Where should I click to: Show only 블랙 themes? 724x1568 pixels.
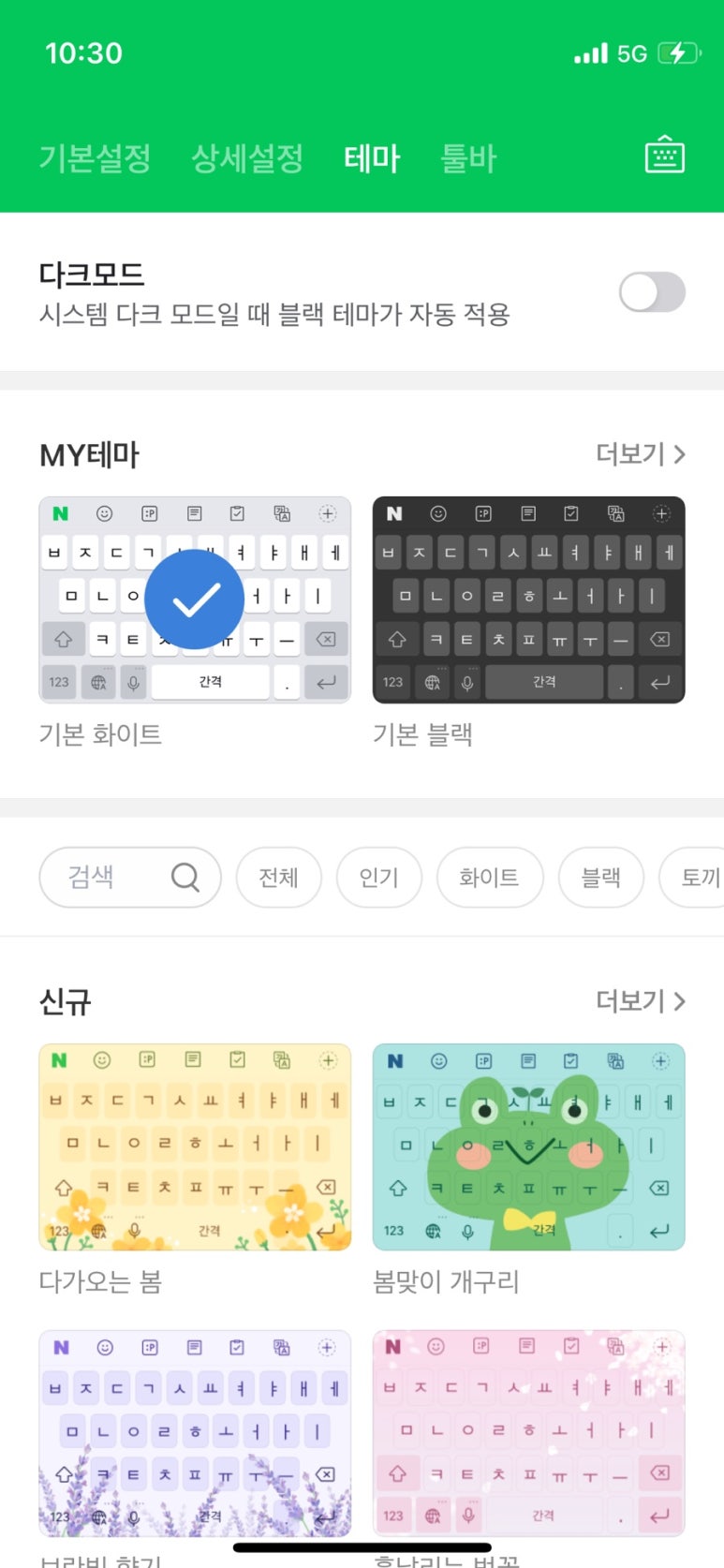tap(600, 878)
